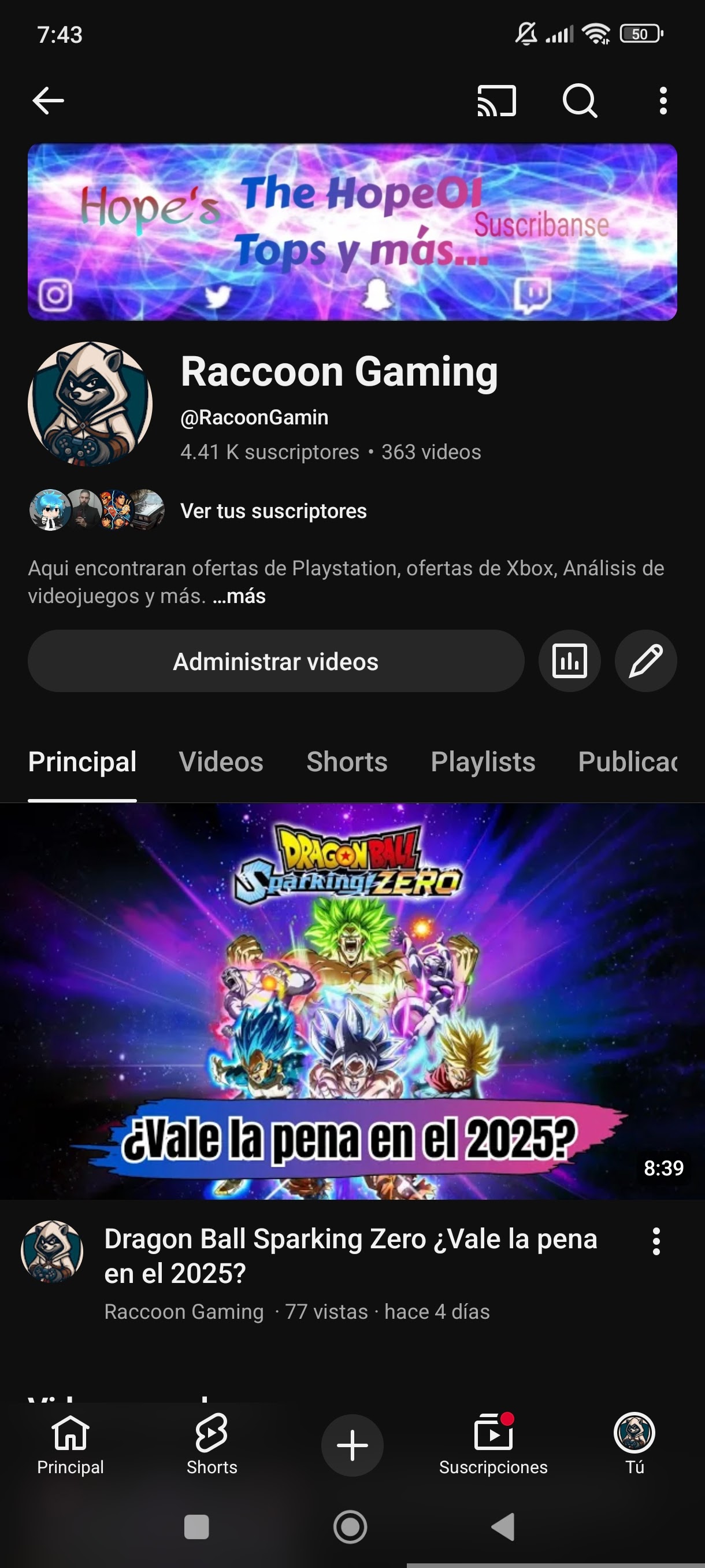Image resolution: width=705 pixels, height=1568 pixels.
Task: Open the search magnifier icon
Action: tap(580, 101)
